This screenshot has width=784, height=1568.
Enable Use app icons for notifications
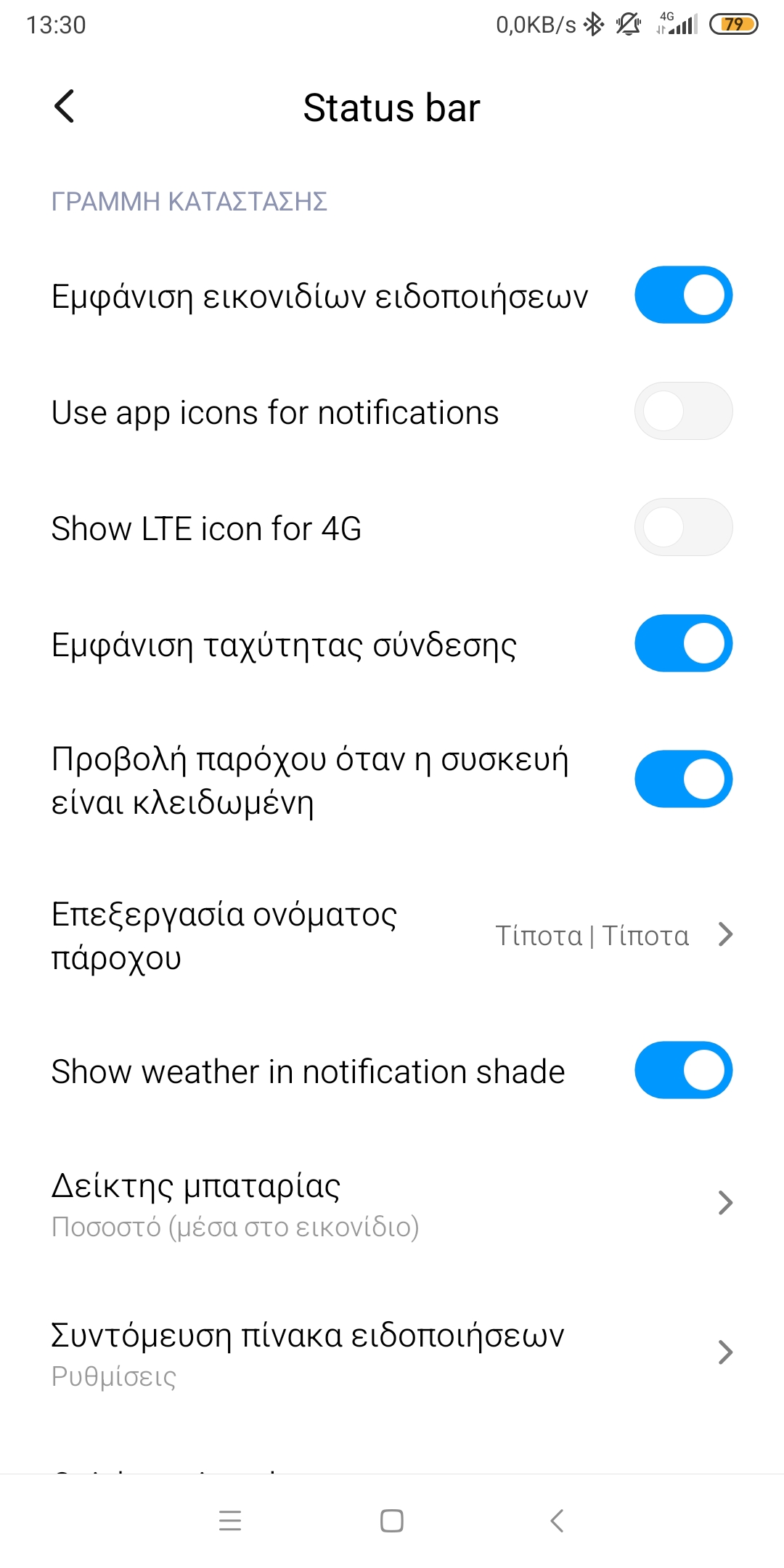coord(683,412)
